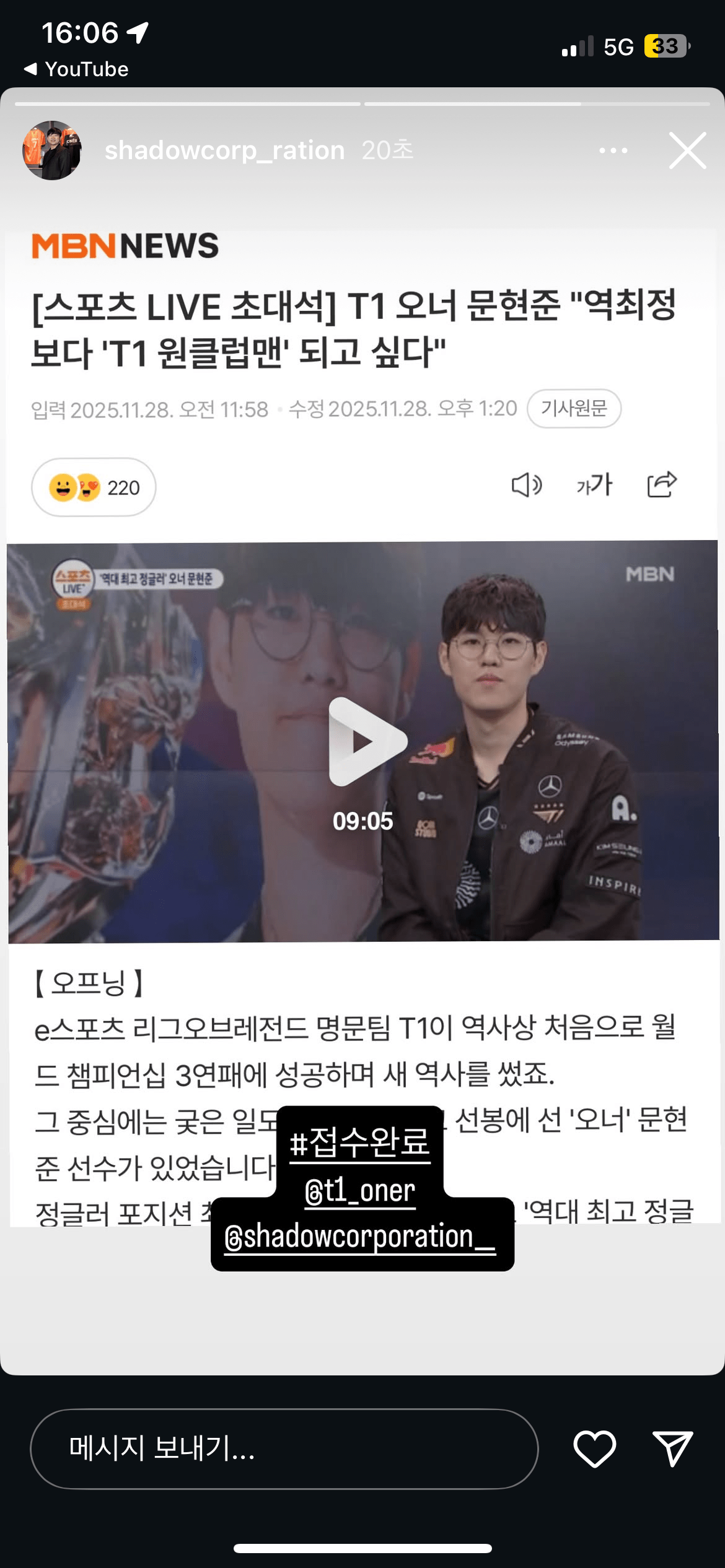Viewport: 725px width, 1568px height.
Task: Open the @t1_oner mention
Action: 359,1190
